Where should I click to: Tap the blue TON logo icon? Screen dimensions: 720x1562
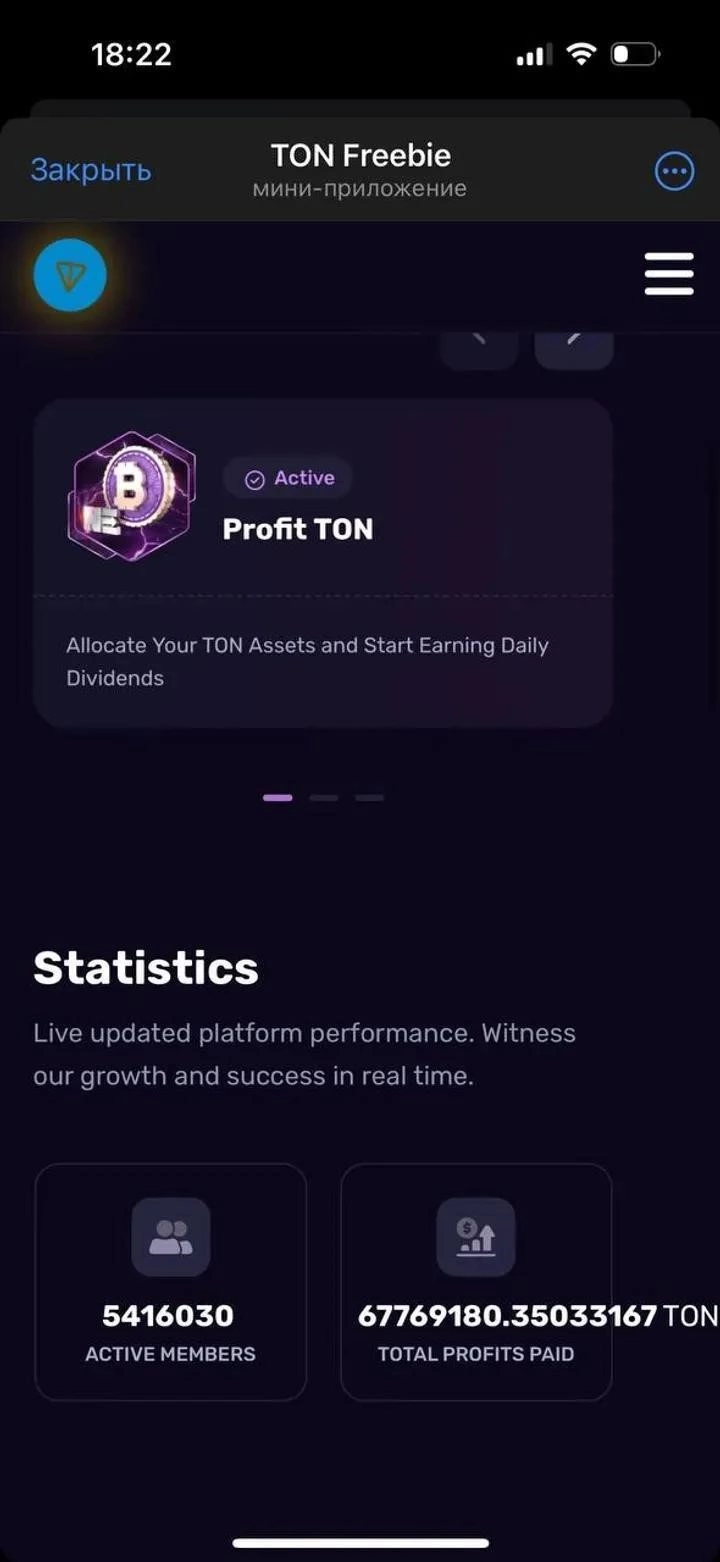[x=70, y=275]
